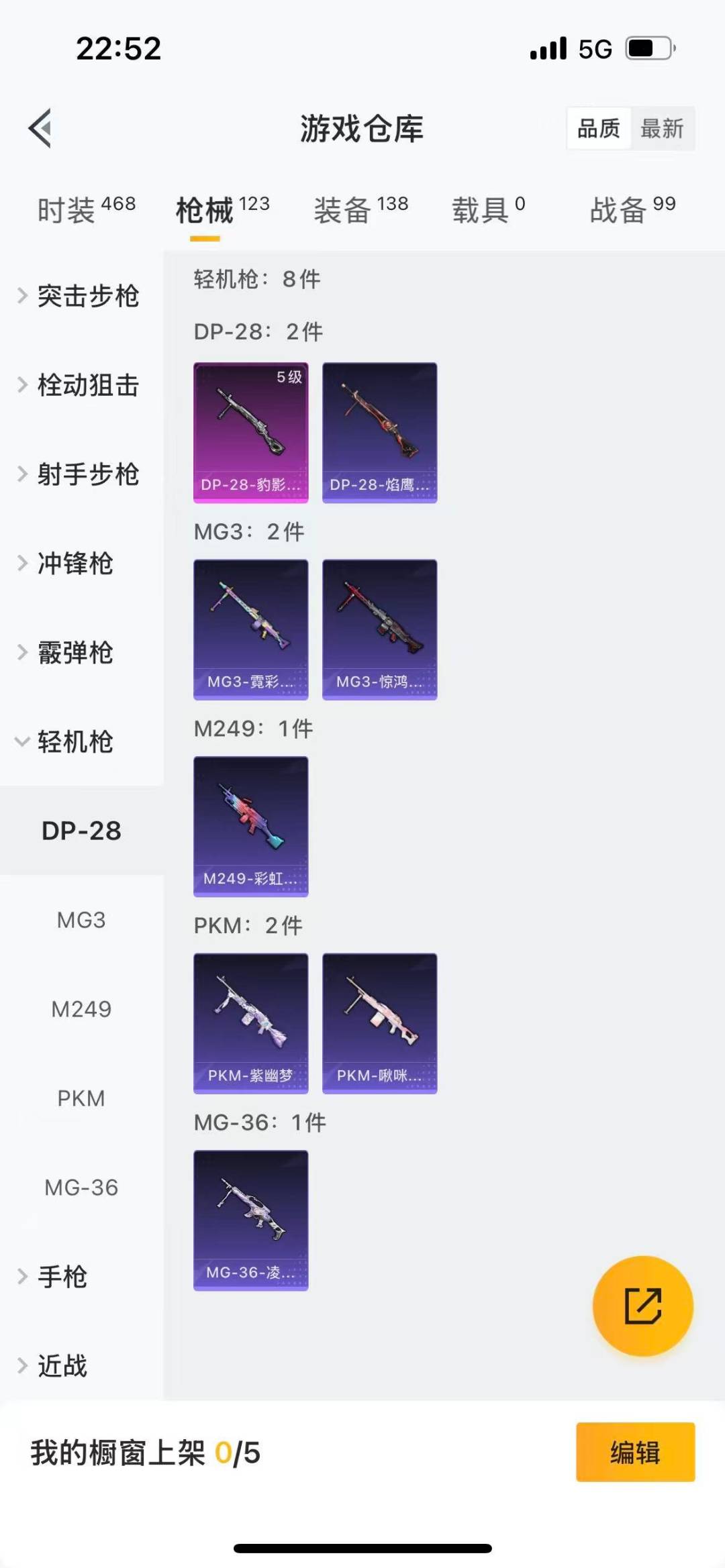Jump to MG-36 in the side list
Image resolution: width=725 pixels, height=1568 pixels.
point(81,1188)
